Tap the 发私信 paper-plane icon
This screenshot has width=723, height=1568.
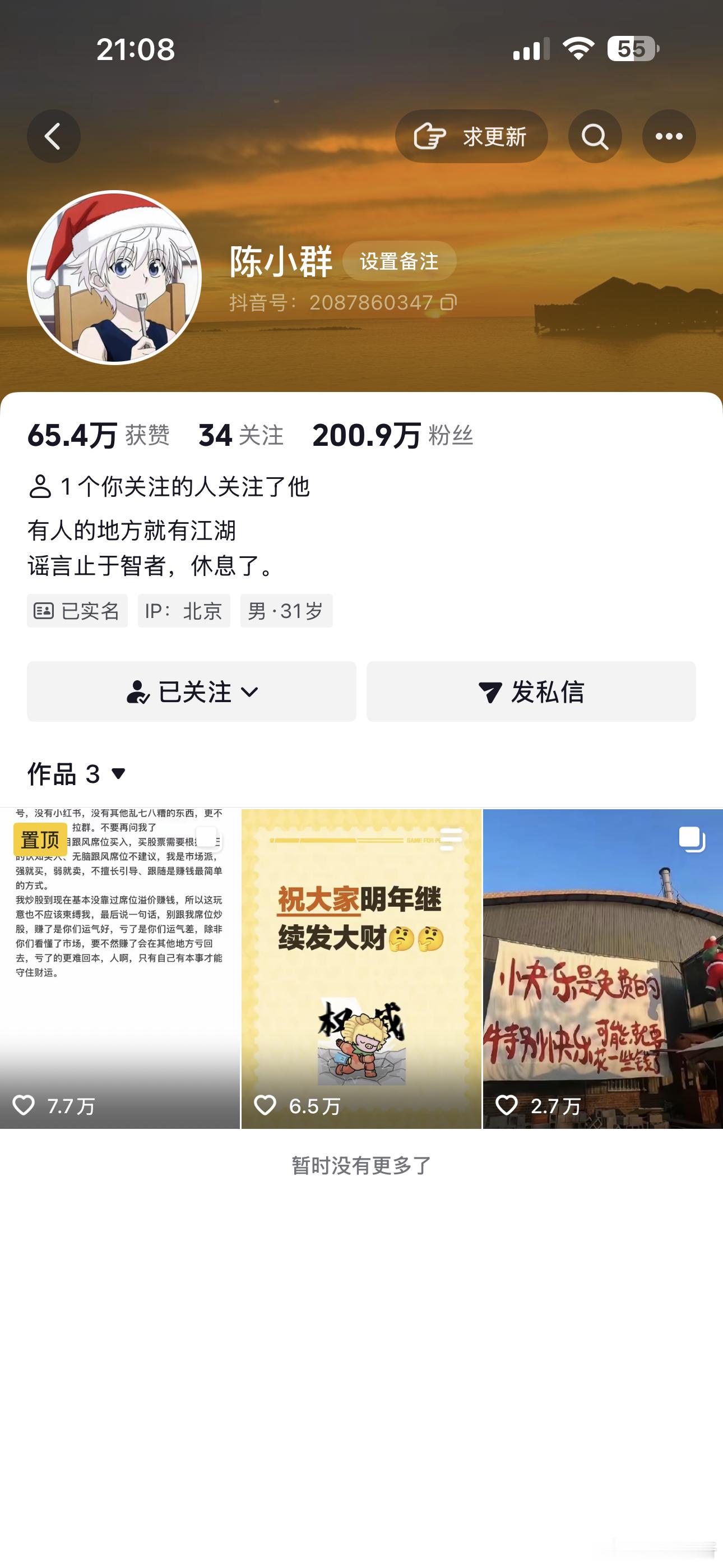(490, 692)
